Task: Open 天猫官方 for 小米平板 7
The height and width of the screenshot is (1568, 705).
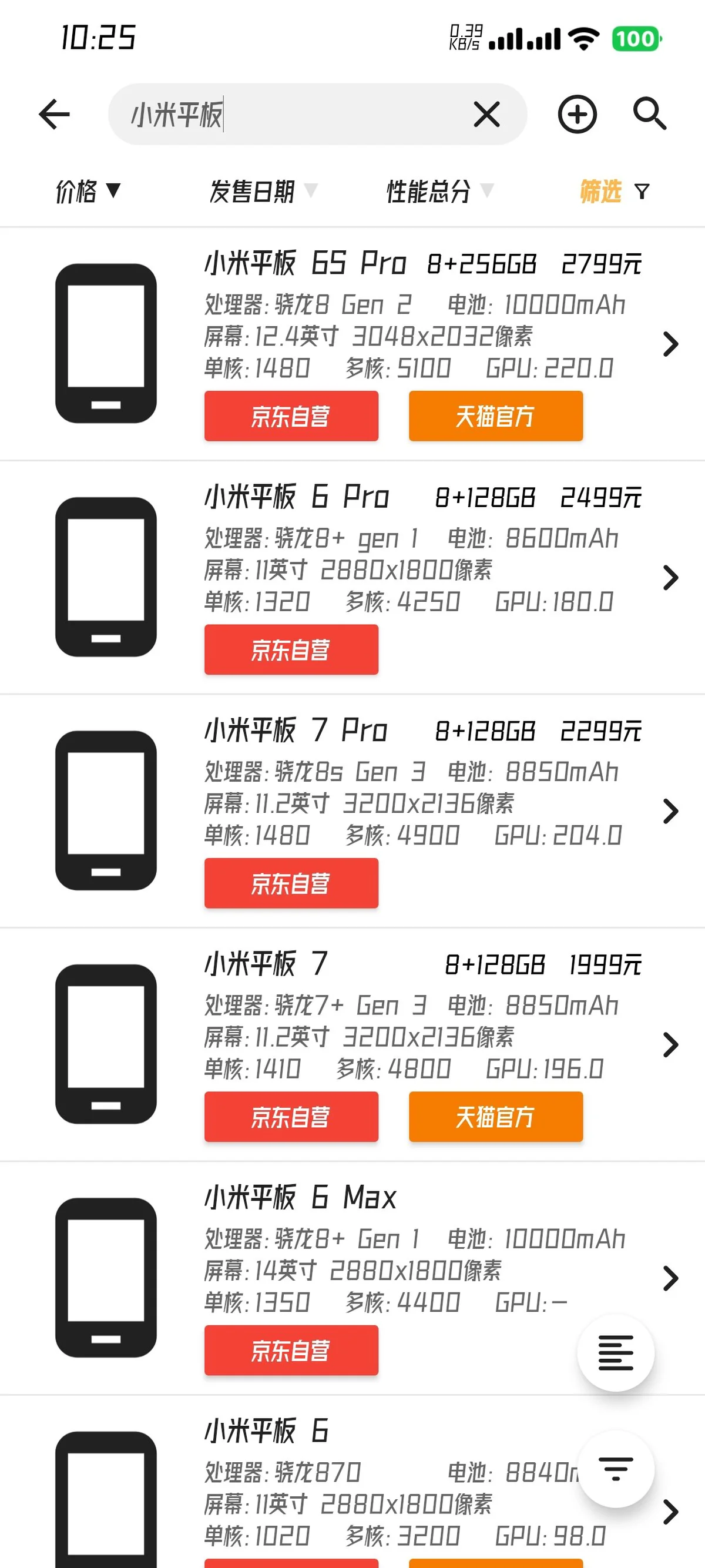Action: [x=495, y=1117]
